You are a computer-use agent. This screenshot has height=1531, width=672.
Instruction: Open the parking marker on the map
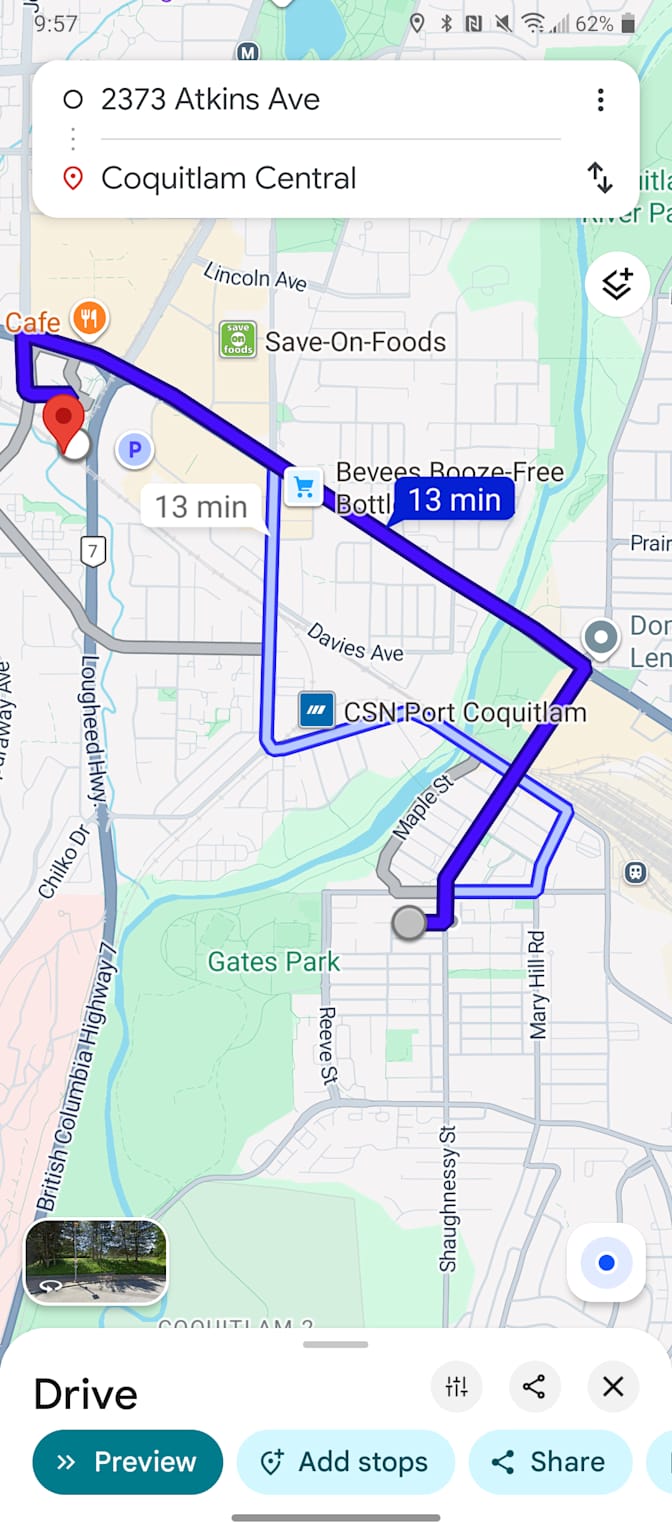tap(134, 450)
